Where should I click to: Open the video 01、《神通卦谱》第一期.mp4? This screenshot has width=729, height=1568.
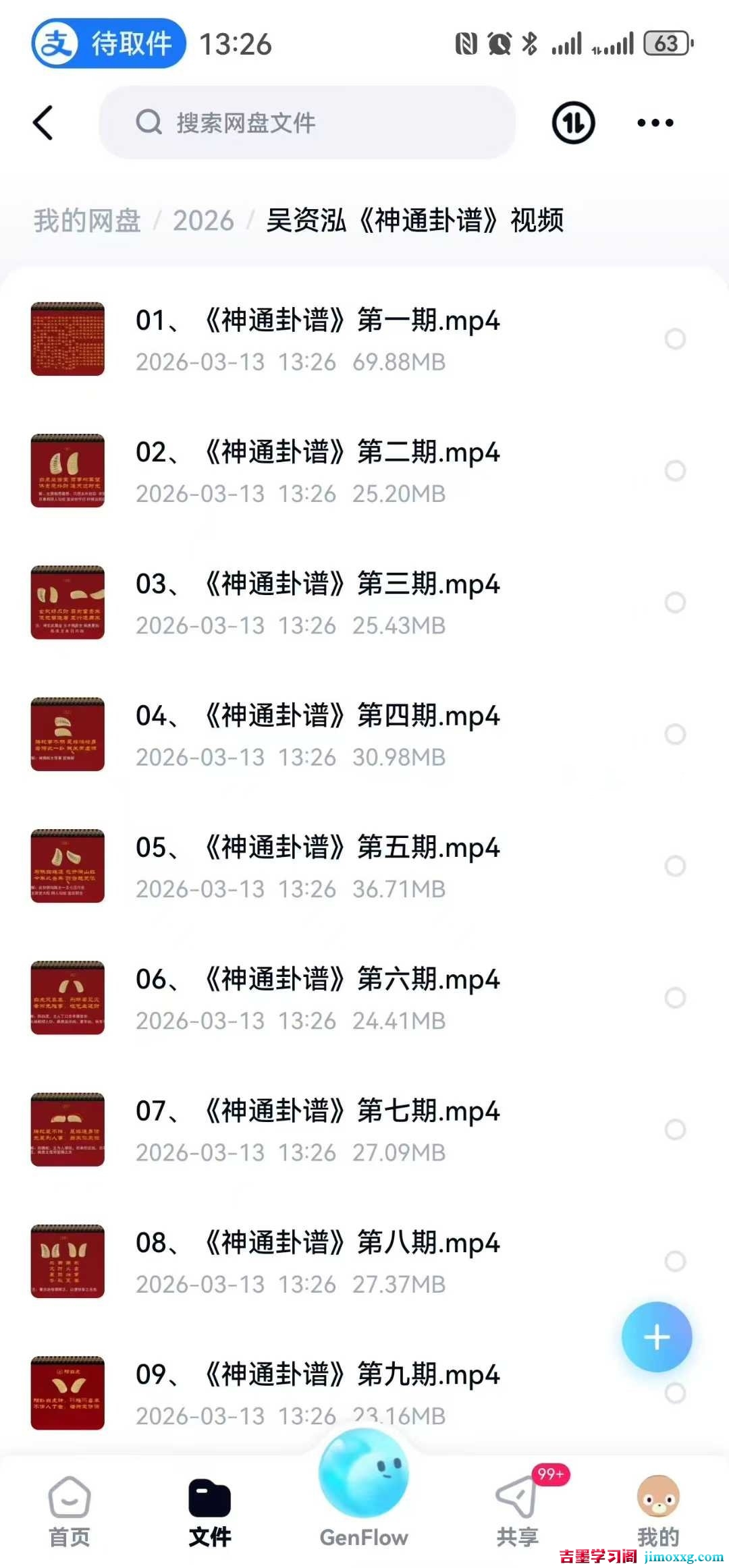tap(317, 339)
